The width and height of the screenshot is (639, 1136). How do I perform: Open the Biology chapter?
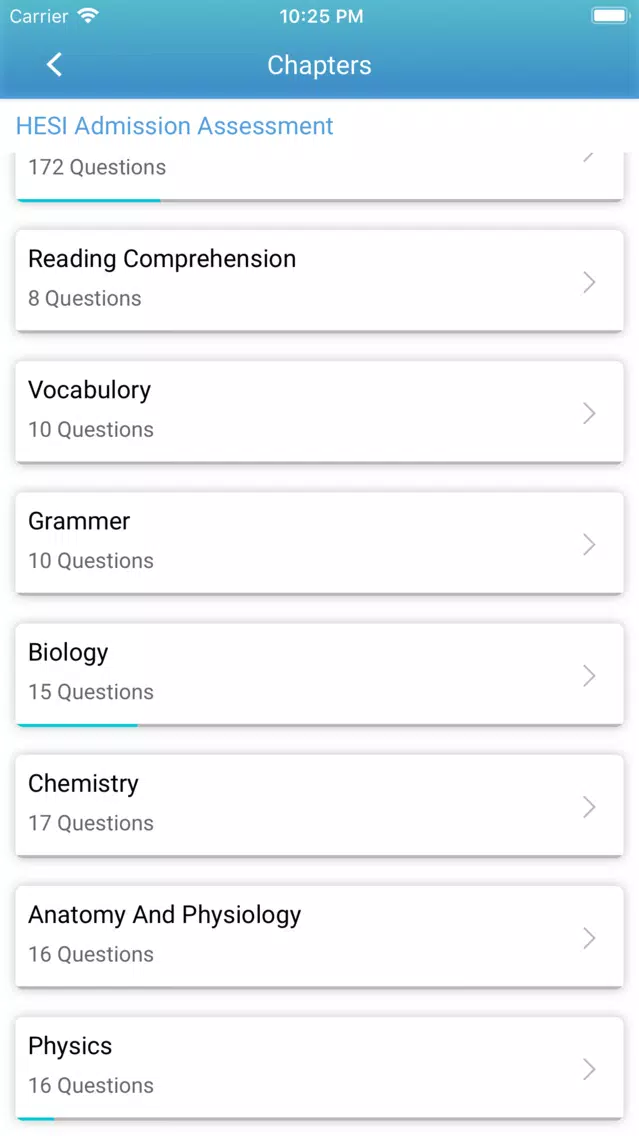[x=320, y=674]
